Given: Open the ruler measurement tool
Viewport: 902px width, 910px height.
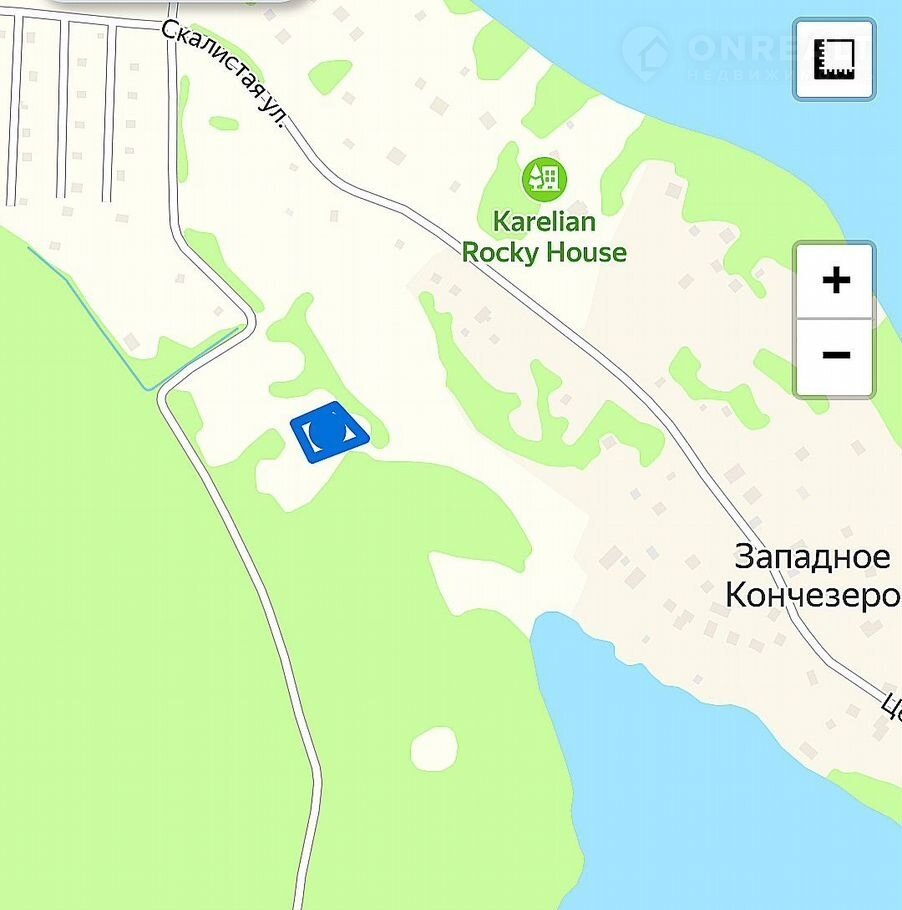Looking at the screenshot, I should tap(834, 59).
